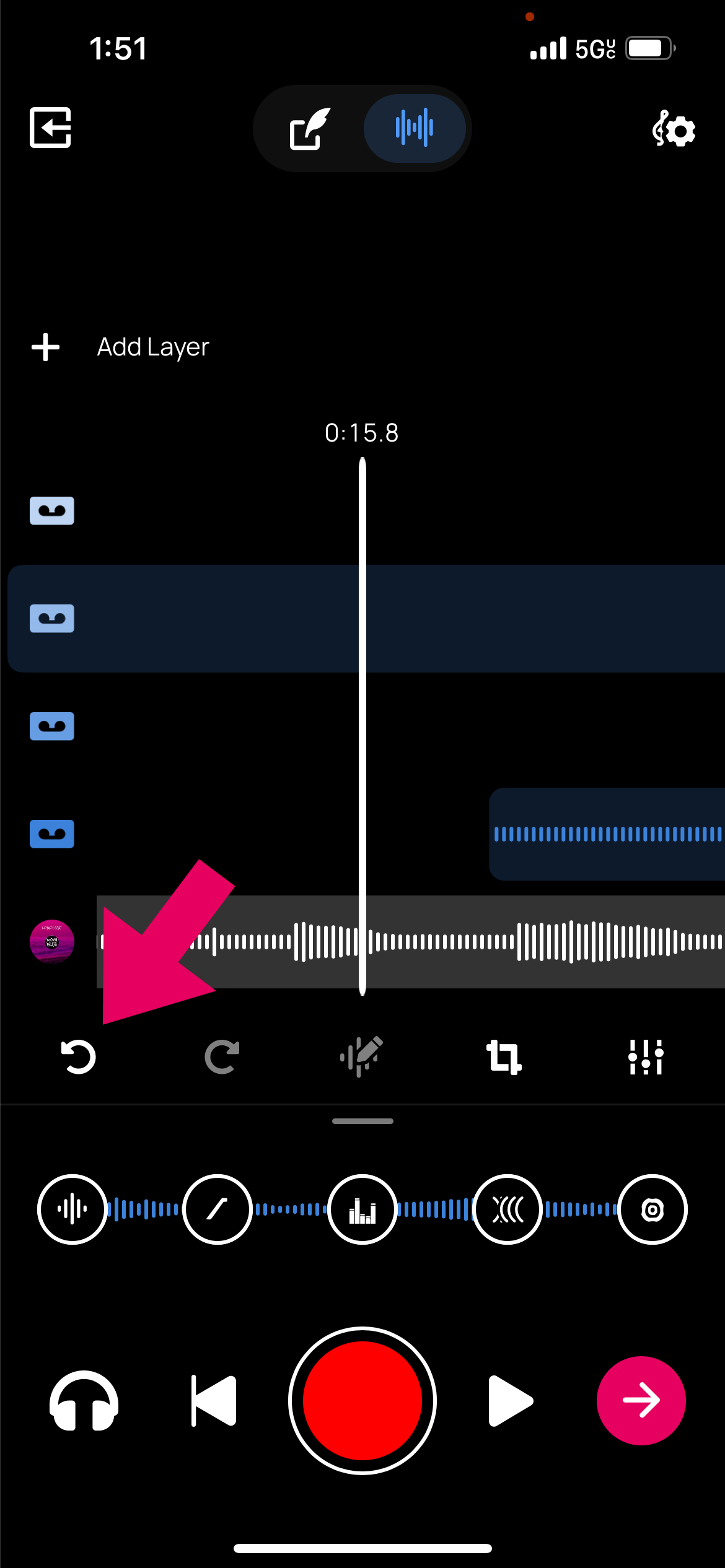The image size is (725, 1568).
Task: Skip back to the beginning
Action: 214,1400
